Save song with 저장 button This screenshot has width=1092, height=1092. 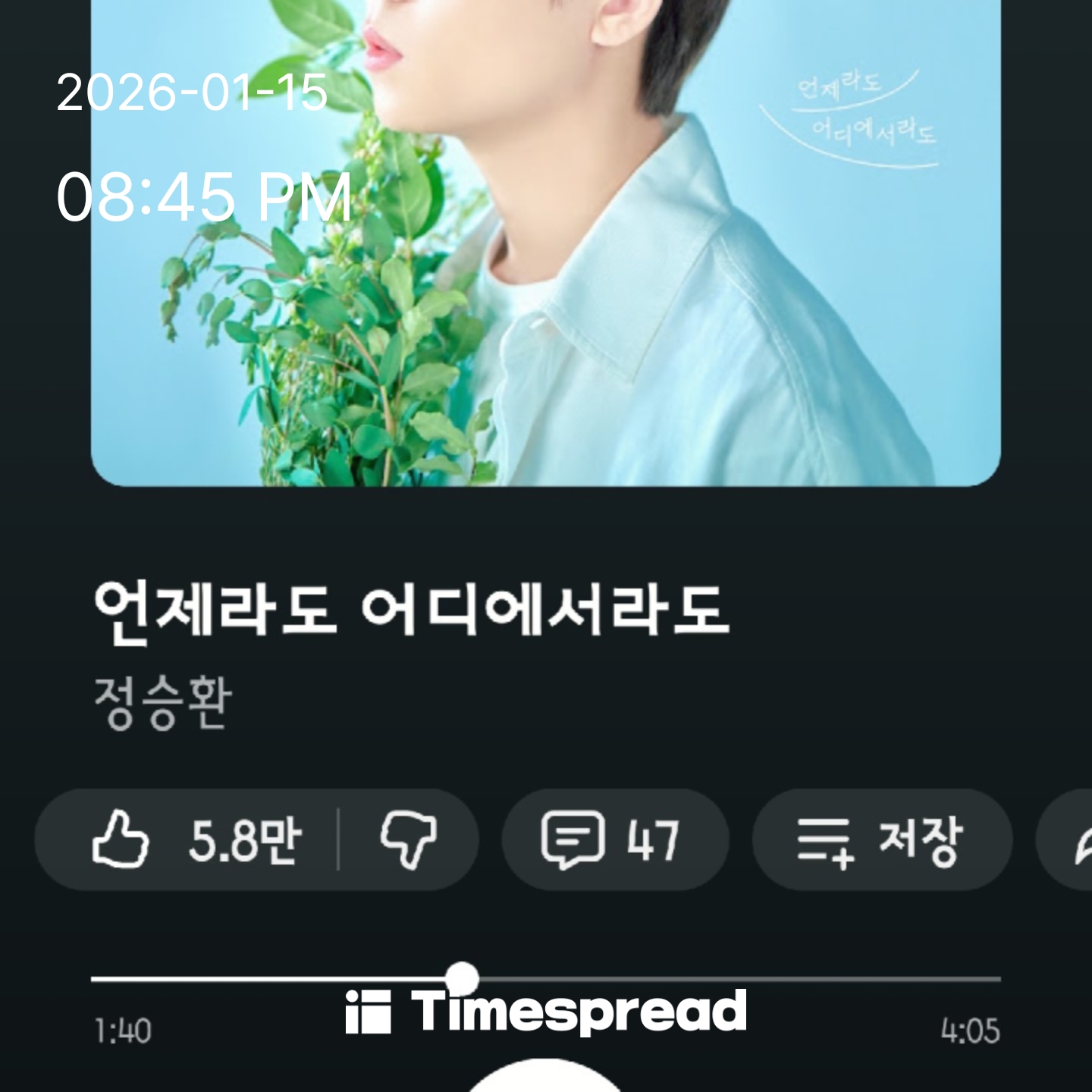click(881, 839)
